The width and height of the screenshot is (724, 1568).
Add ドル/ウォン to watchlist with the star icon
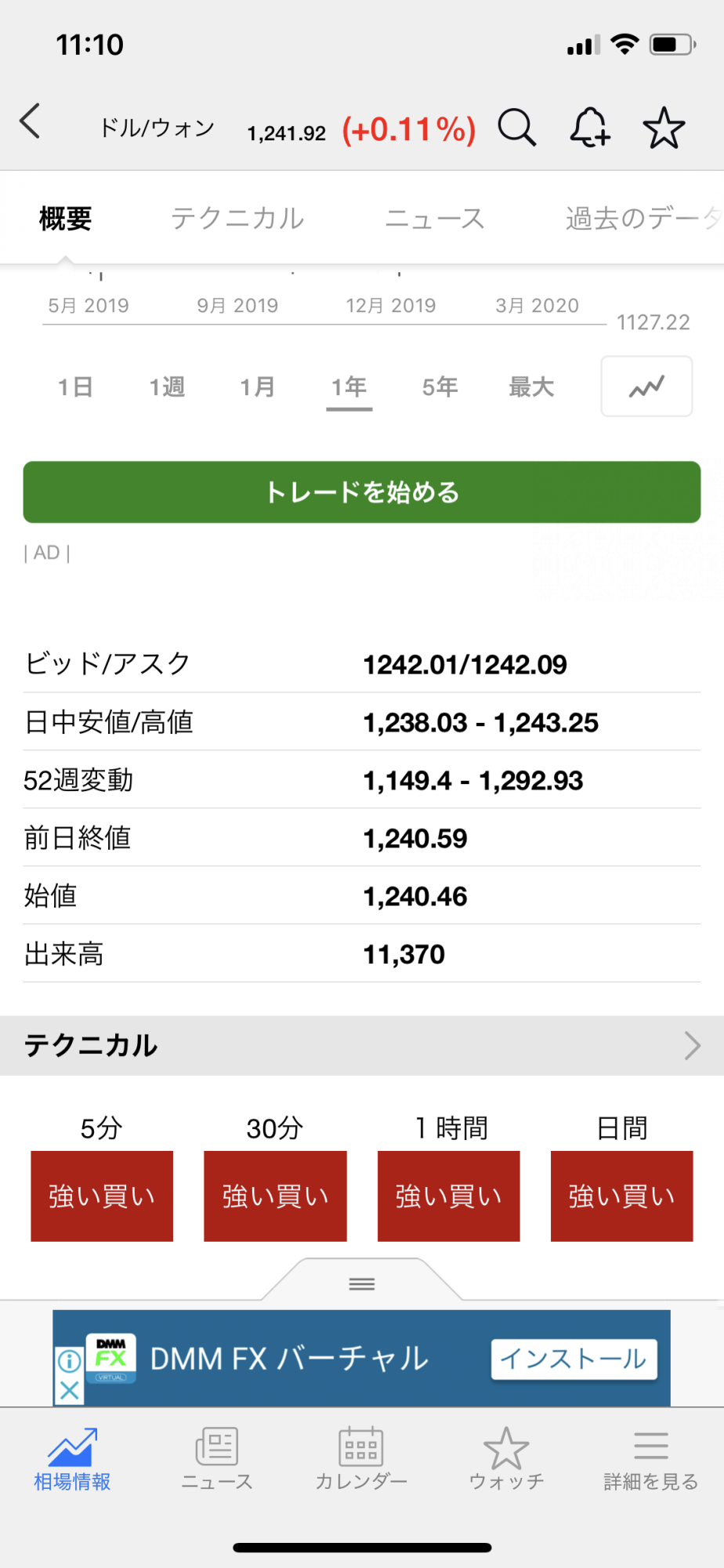point(664,128)
